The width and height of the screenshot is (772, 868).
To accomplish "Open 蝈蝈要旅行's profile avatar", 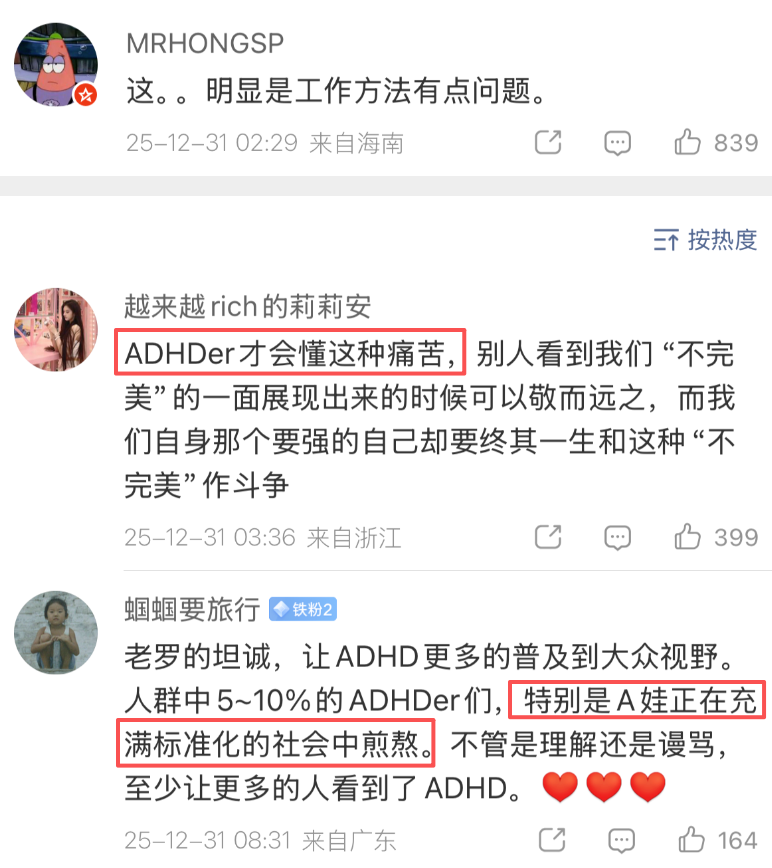I will tap(56, 633).
